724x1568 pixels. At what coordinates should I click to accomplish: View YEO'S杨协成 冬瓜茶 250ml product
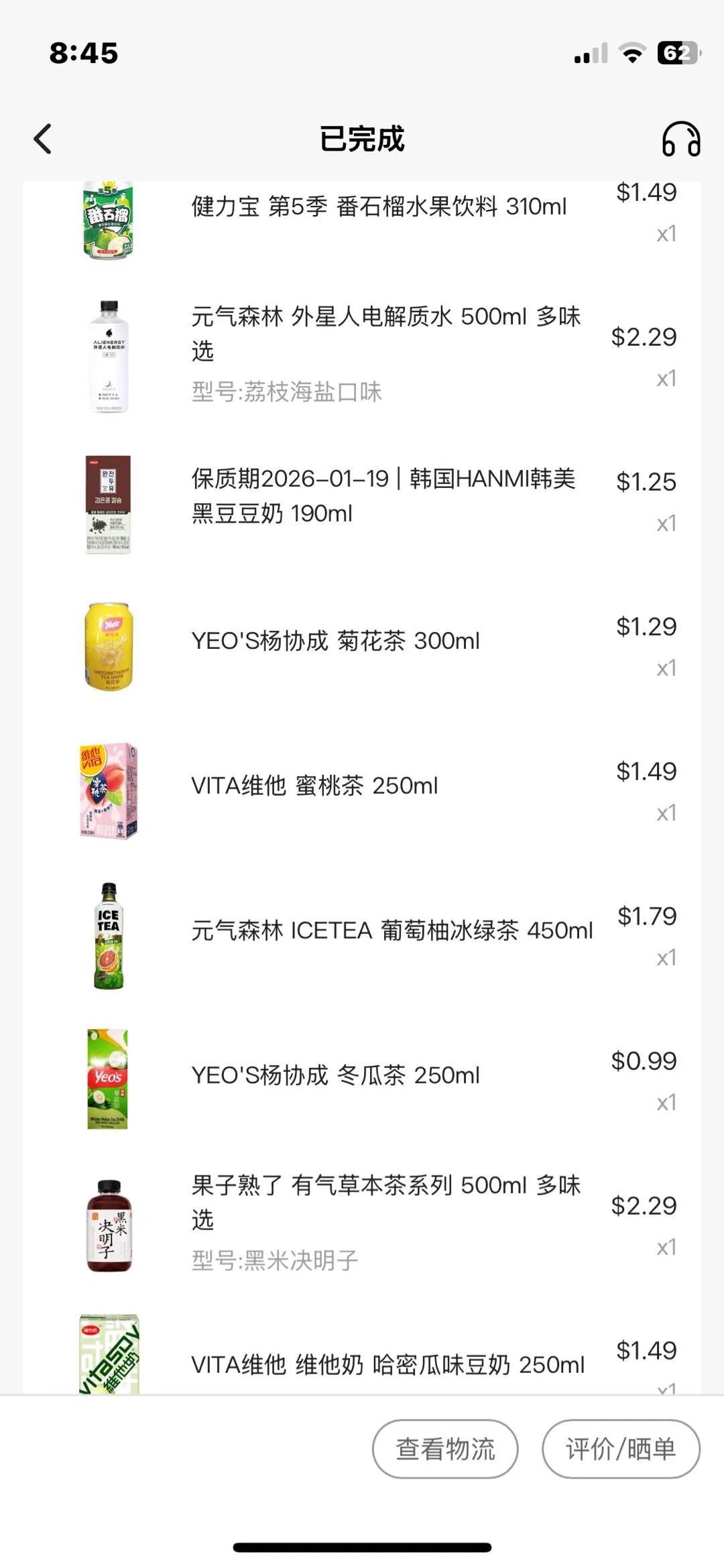(335, 1075)
